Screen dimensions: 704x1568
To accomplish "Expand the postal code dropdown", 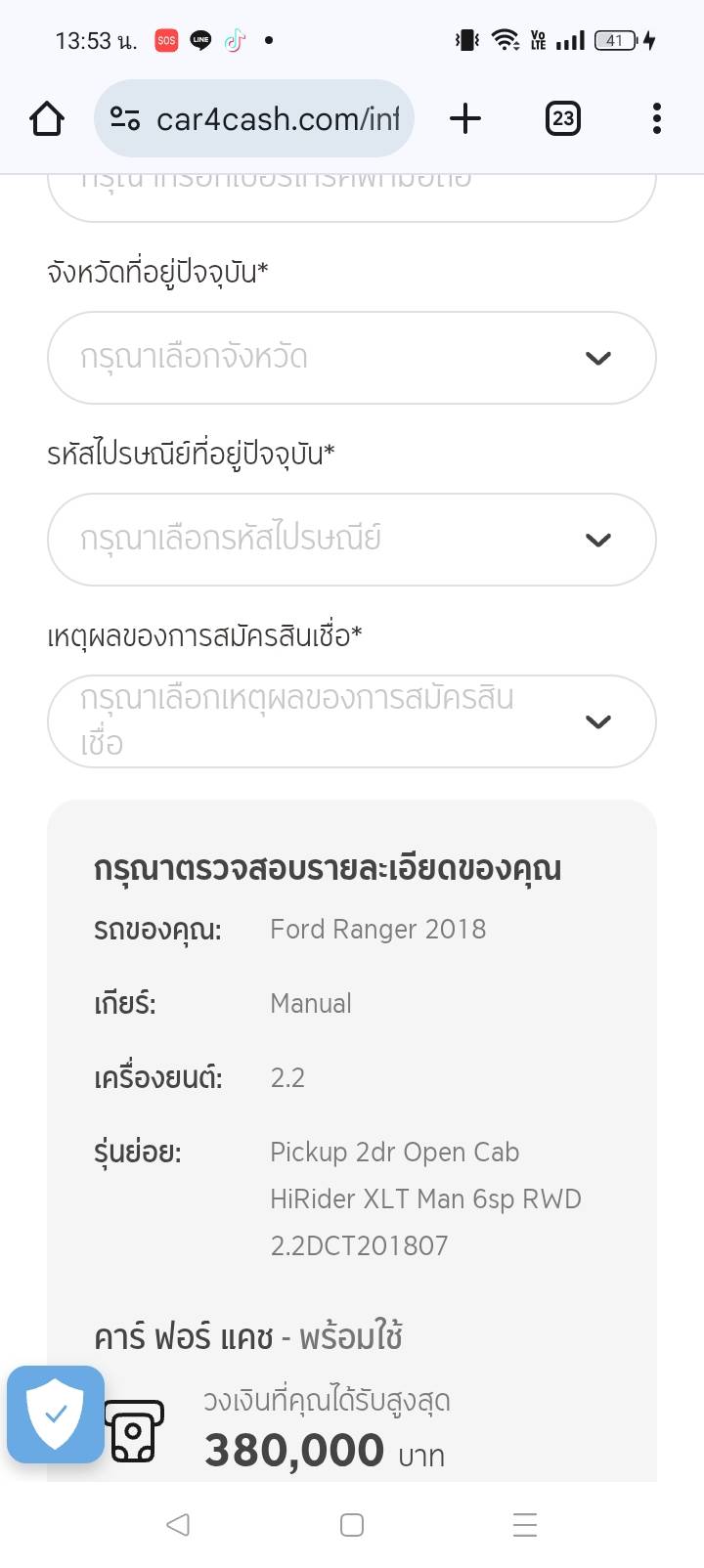I will 352,540.
